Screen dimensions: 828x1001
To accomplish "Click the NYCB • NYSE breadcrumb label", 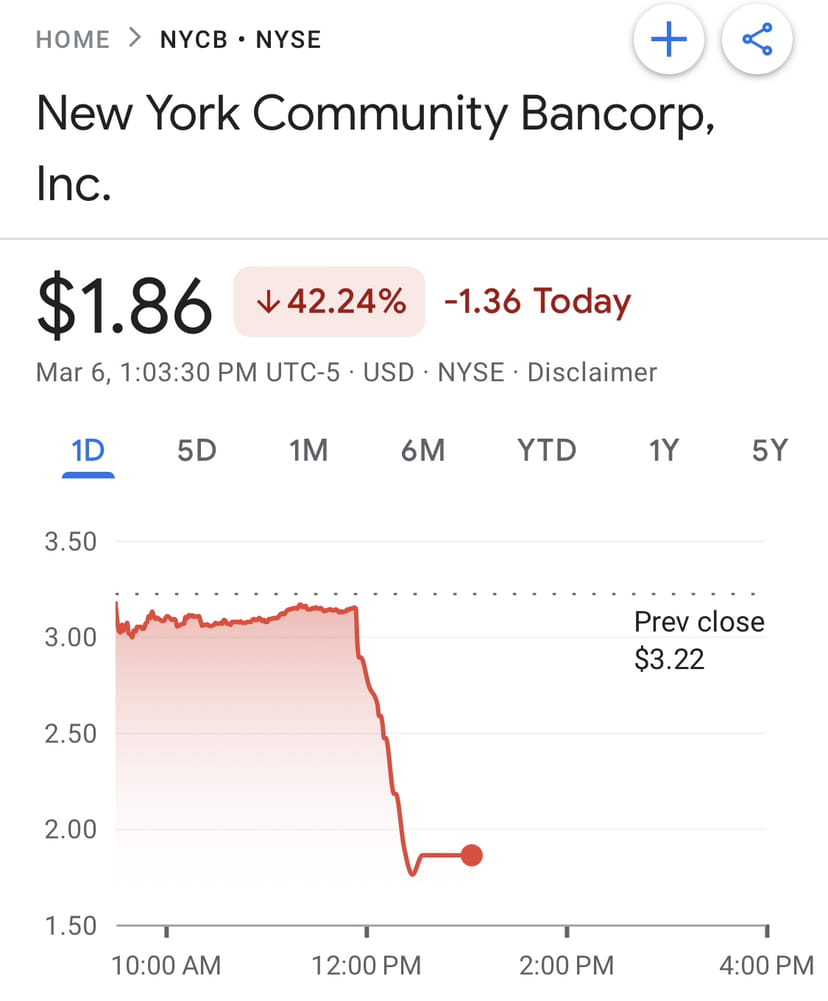I will pos(240,38).
